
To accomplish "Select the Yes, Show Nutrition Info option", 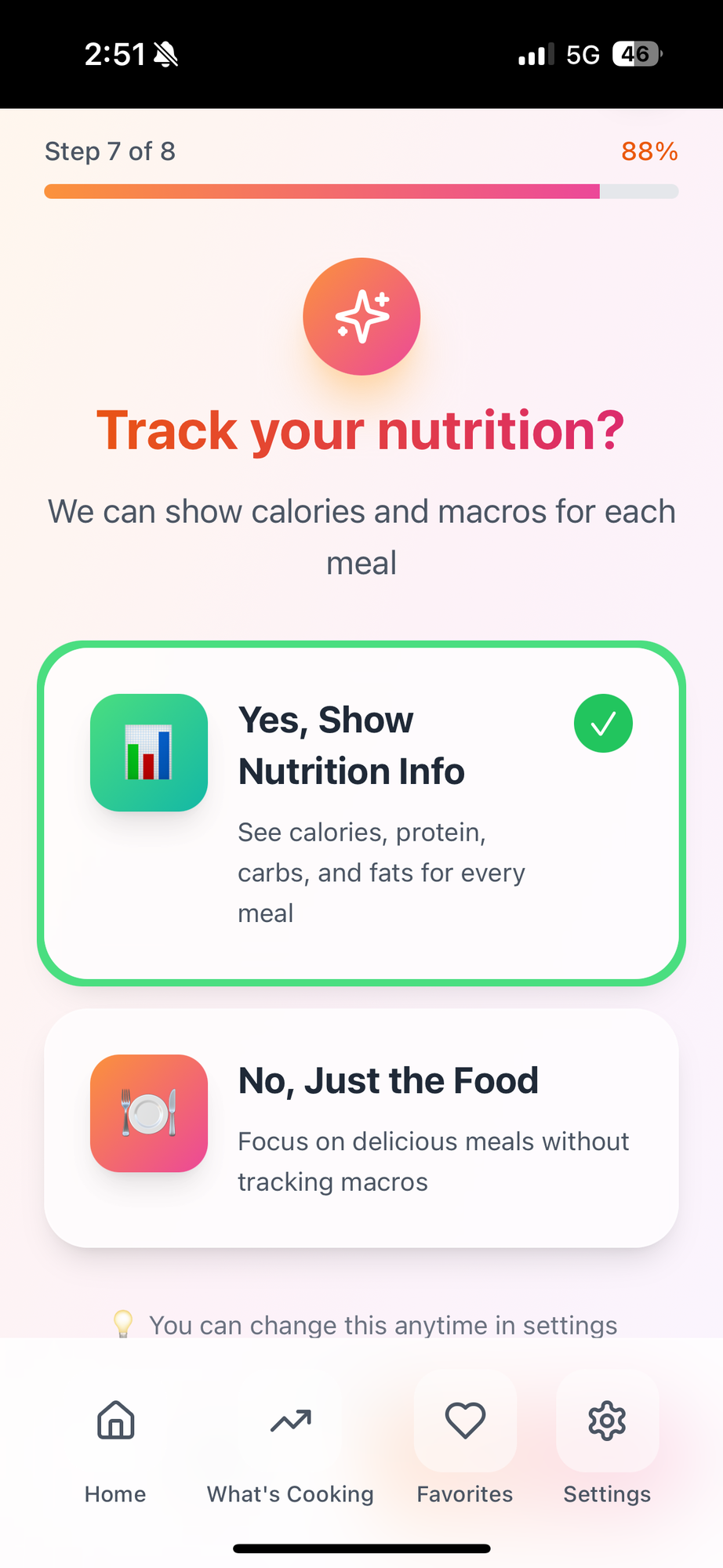I will 361,813.
